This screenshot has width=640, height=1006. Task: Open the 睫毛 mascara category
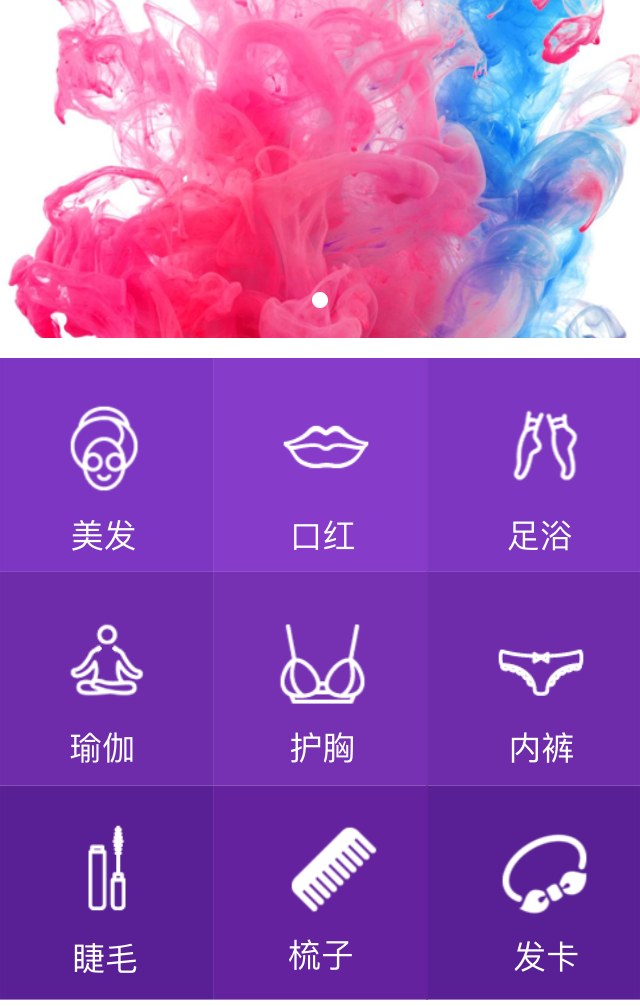[105, 892]
